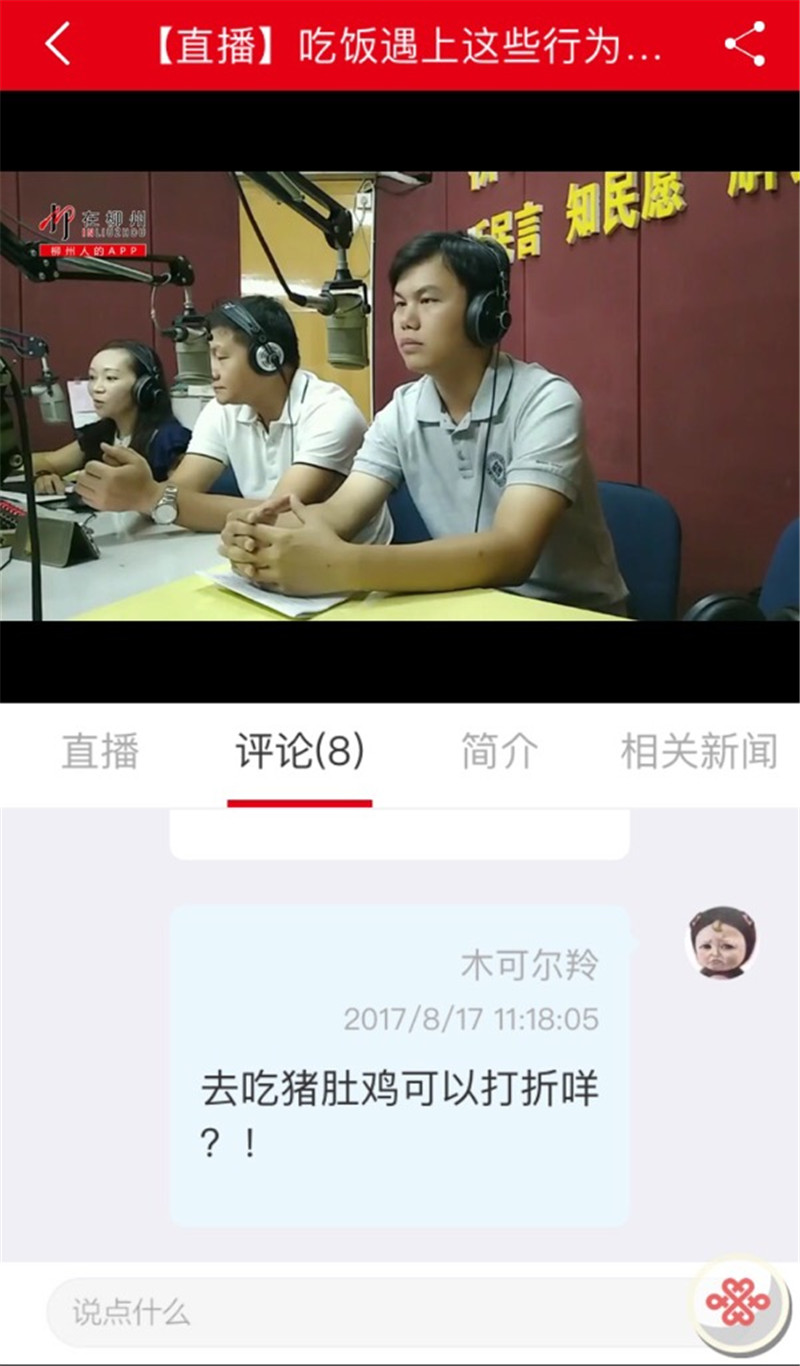Open 木可尔羚's profile avatar
The image size is (800, 1366).
[x=721, y=942]
